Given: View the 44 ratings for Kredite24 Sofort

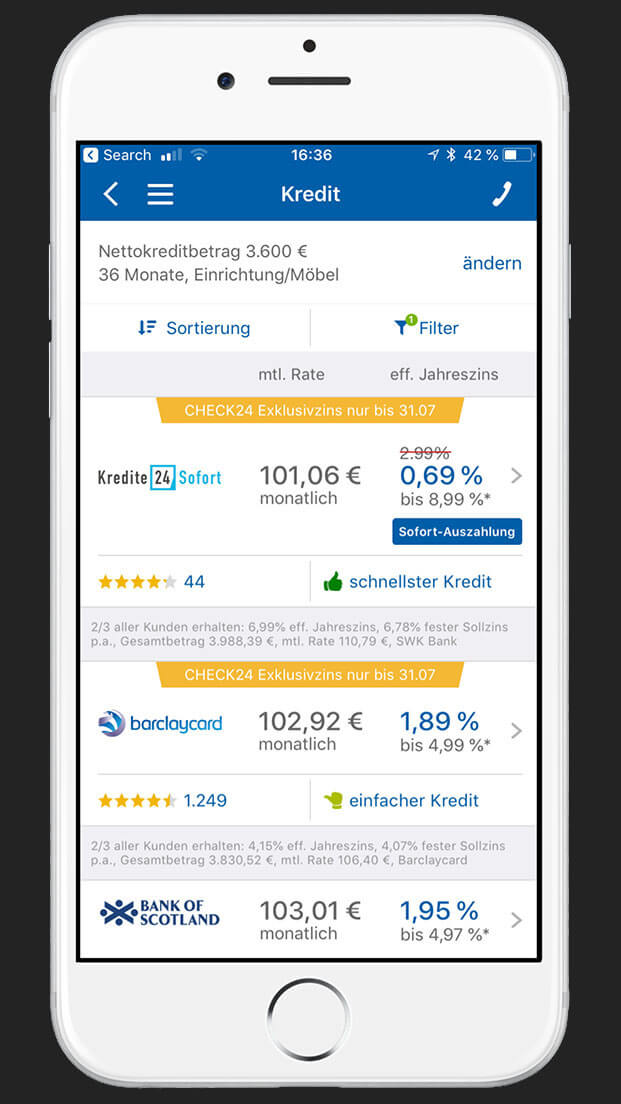Looking at the screenshot, I should [152, 582].
